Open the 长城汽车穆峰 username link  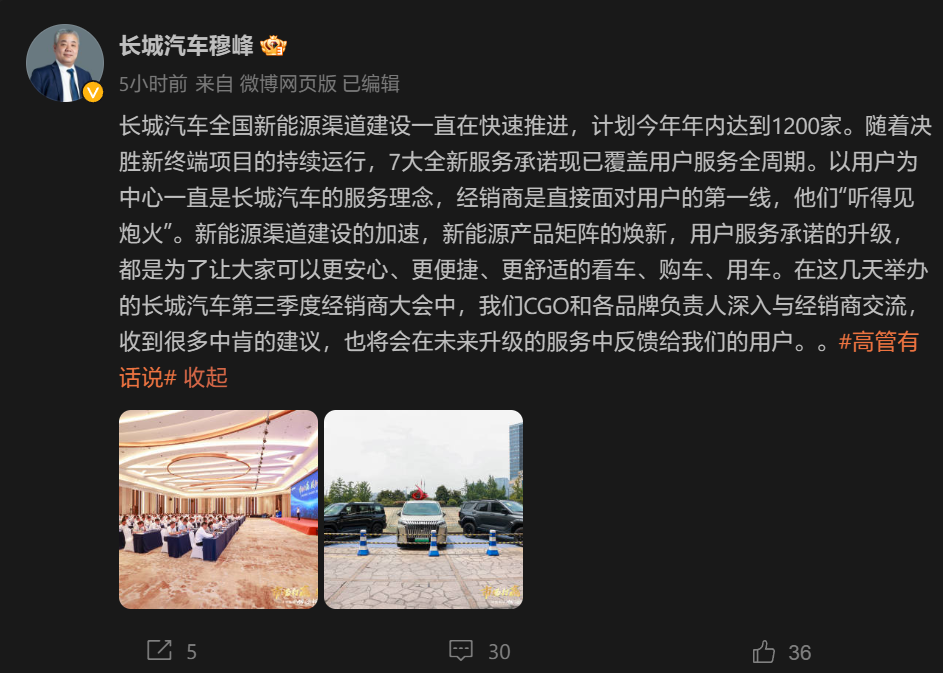pos(186,46)
